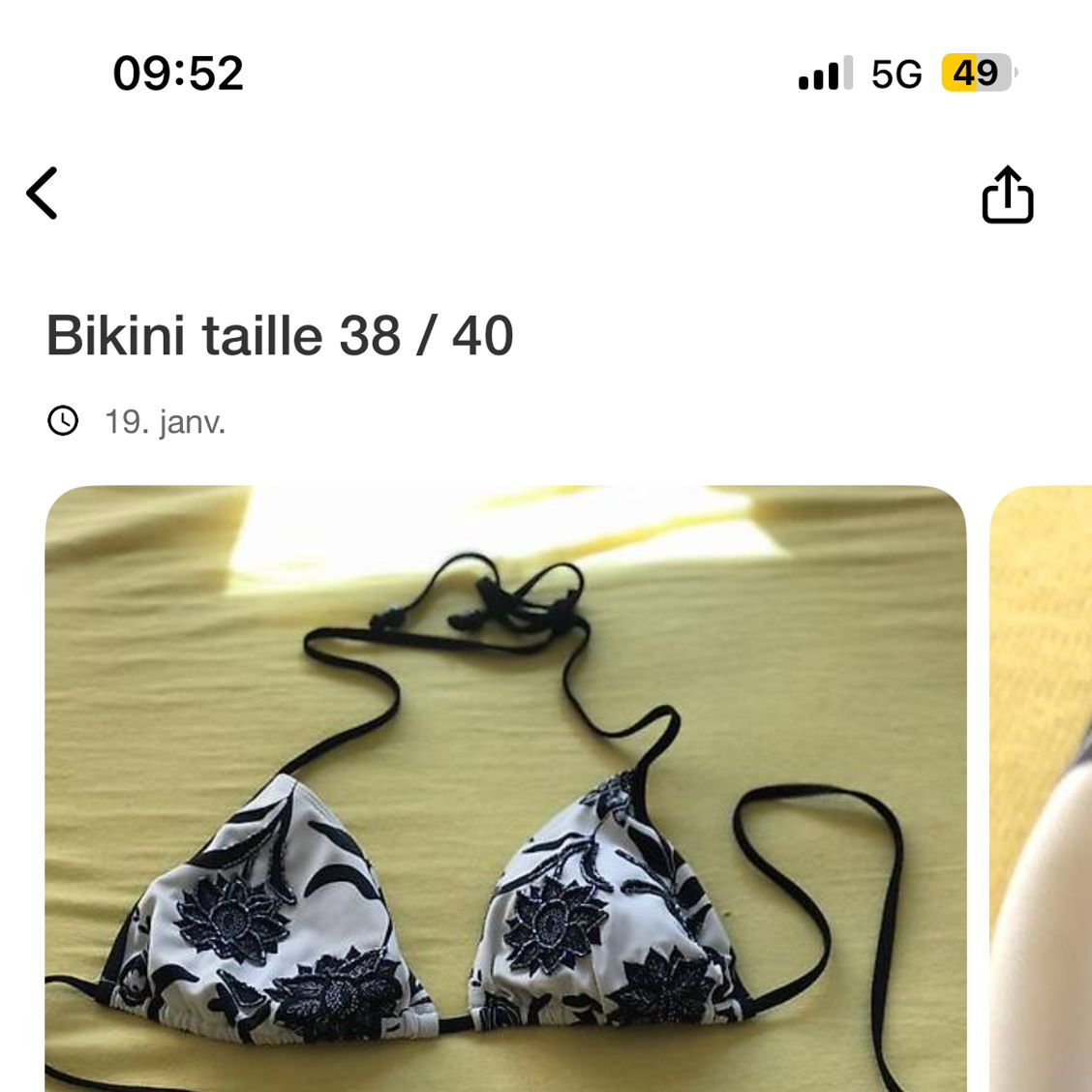Share this bikini listing
Screen dimensions: 1092x1092
click(x=1007, y=196)
